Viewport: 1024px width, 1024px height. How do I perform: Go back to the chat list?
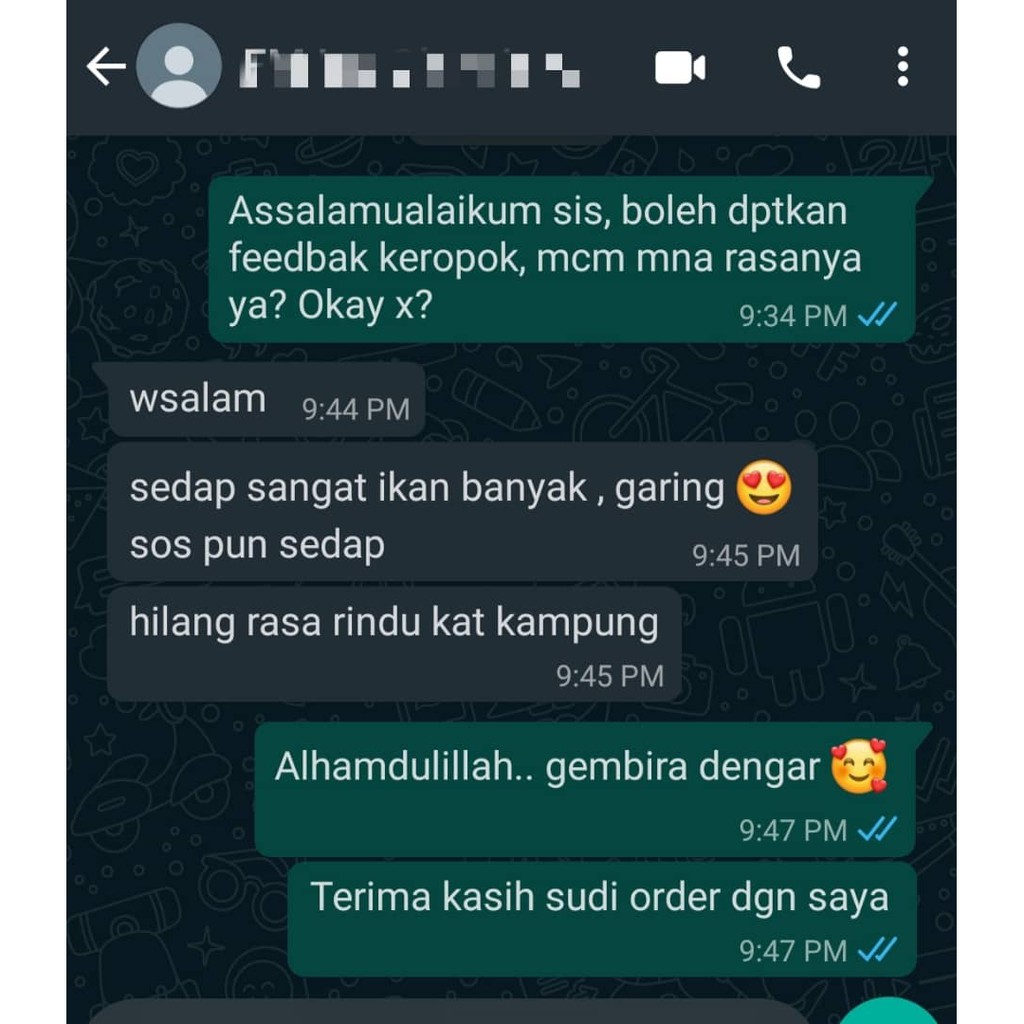[106, 66]
